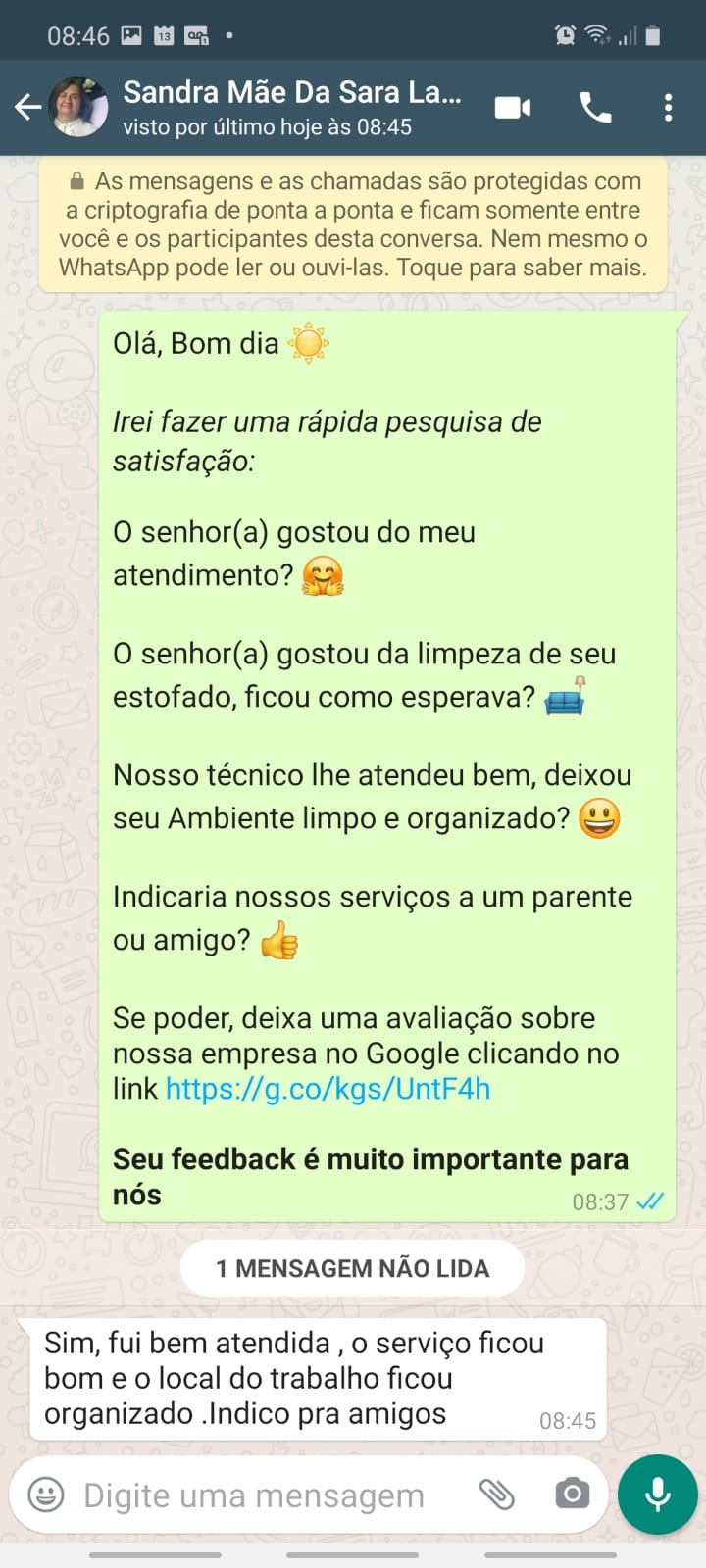Open the camera from the message bar

(x=572, y=1494)
